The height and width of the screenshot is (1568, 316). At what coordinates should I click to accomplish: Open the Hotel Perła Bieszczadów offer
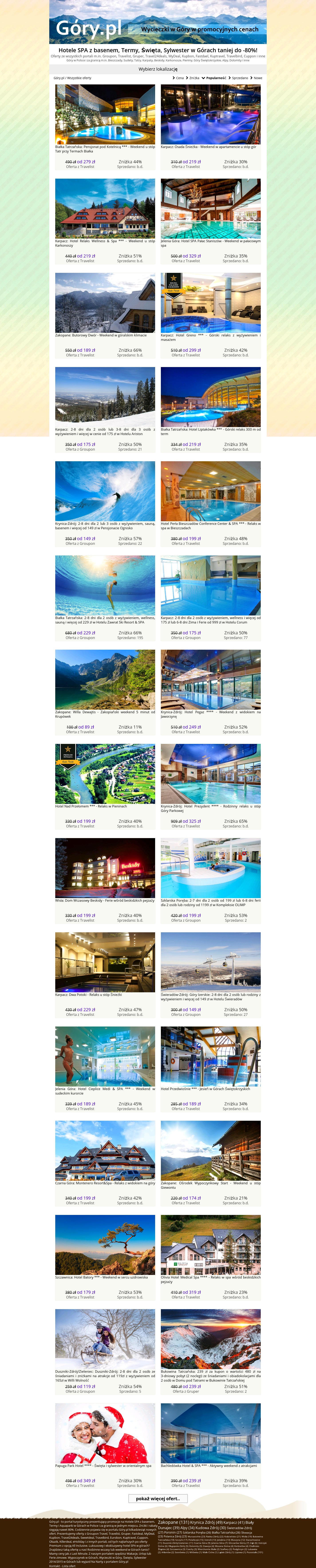[210, 491]
